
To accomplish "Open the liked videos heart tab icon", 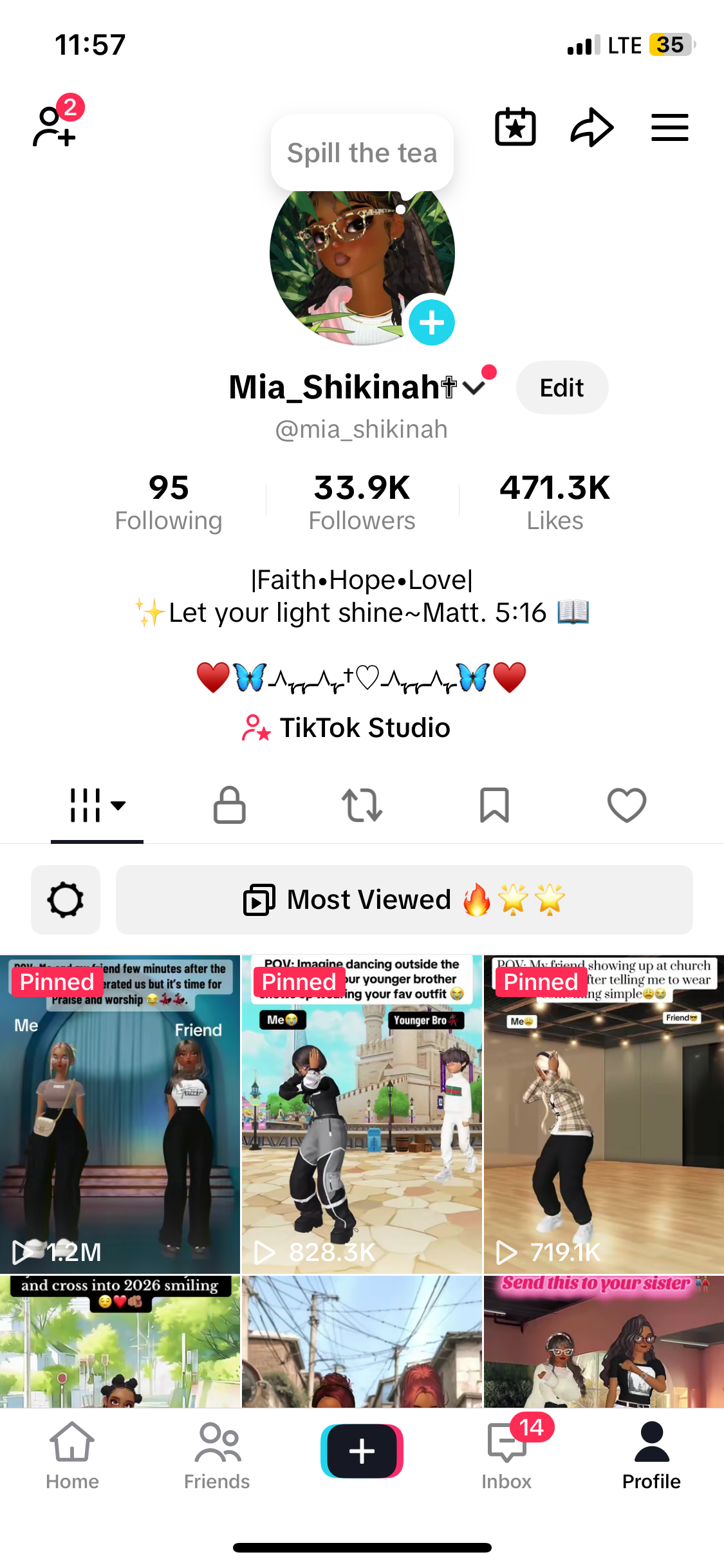I will tap(626, 805).
